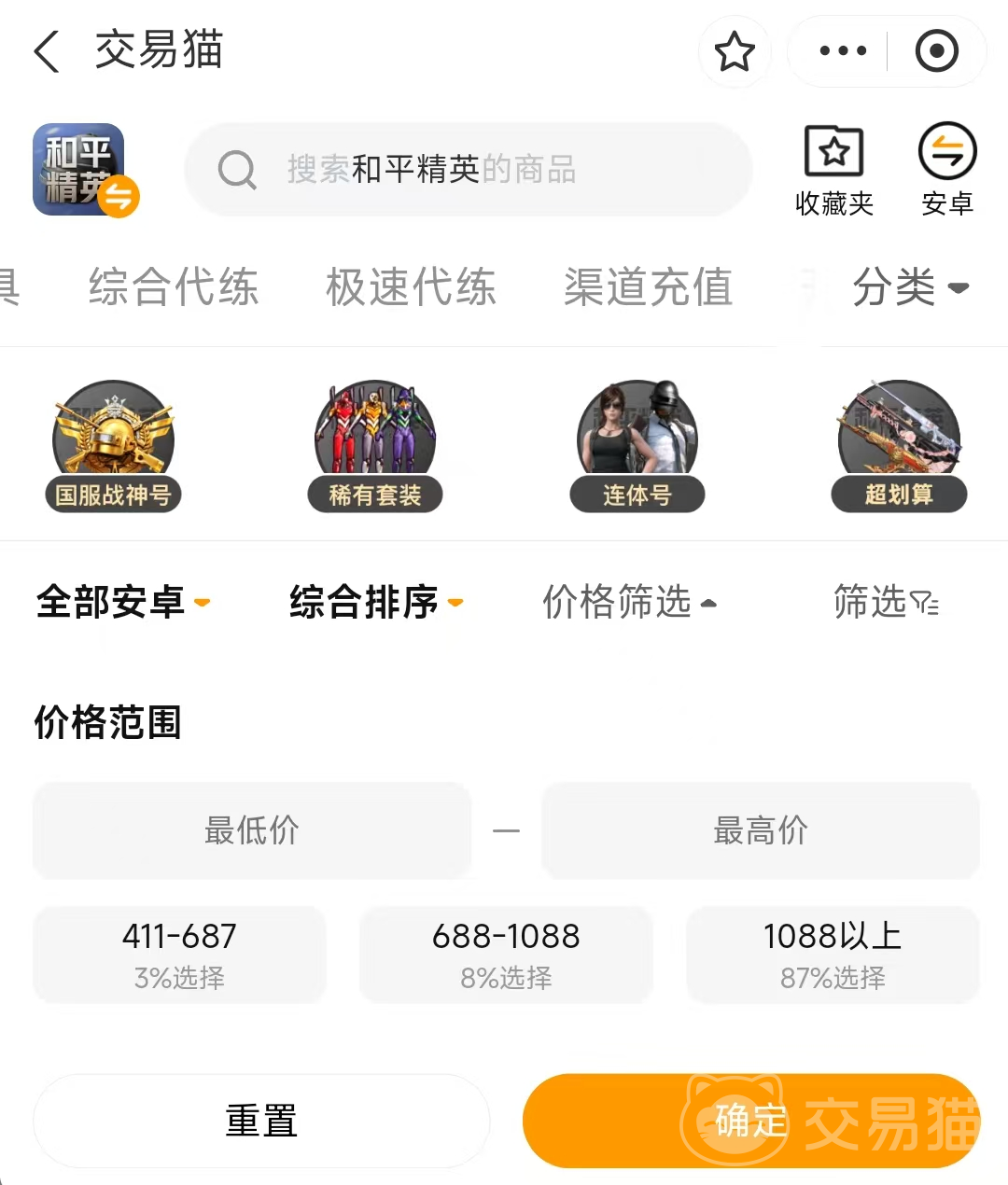Switch to 渠道充值 tab
Viewport: 1008px width, 1185px height.
pyautogui.click(x=648, y=286)
